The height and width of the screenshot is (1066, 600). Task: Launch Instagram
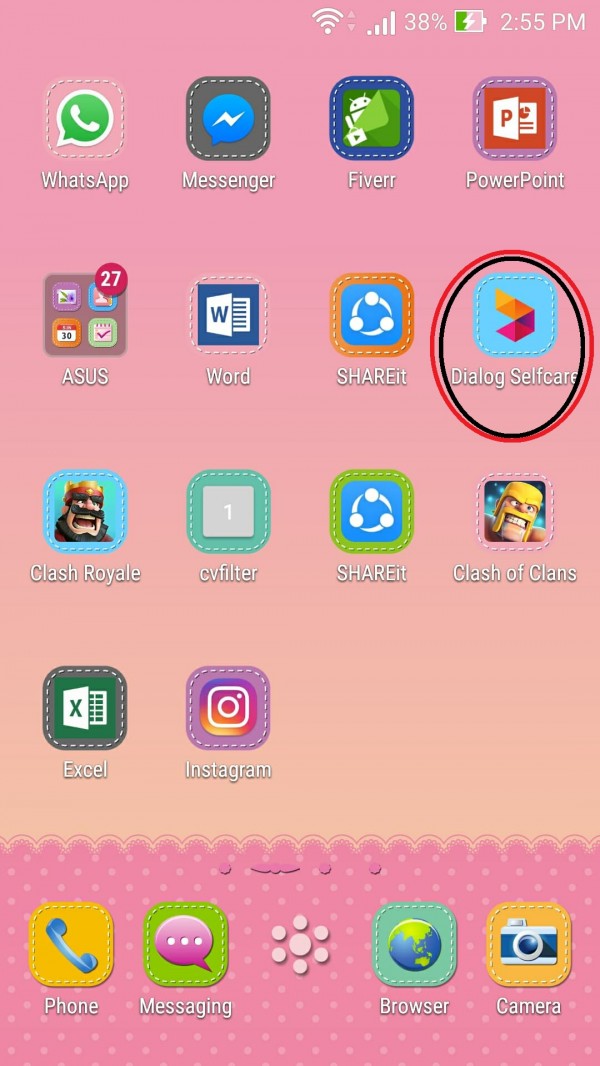[x=228, y=708]
